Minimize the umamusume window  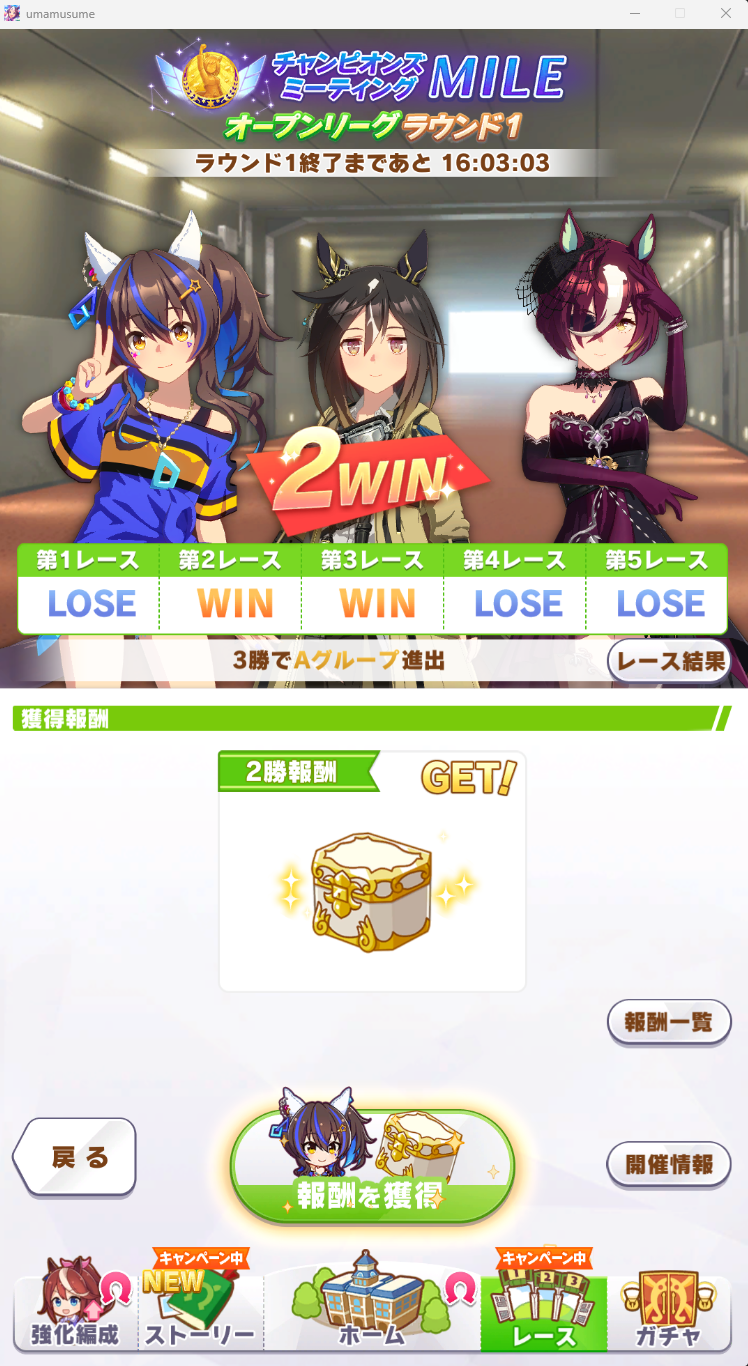(634, 13)
